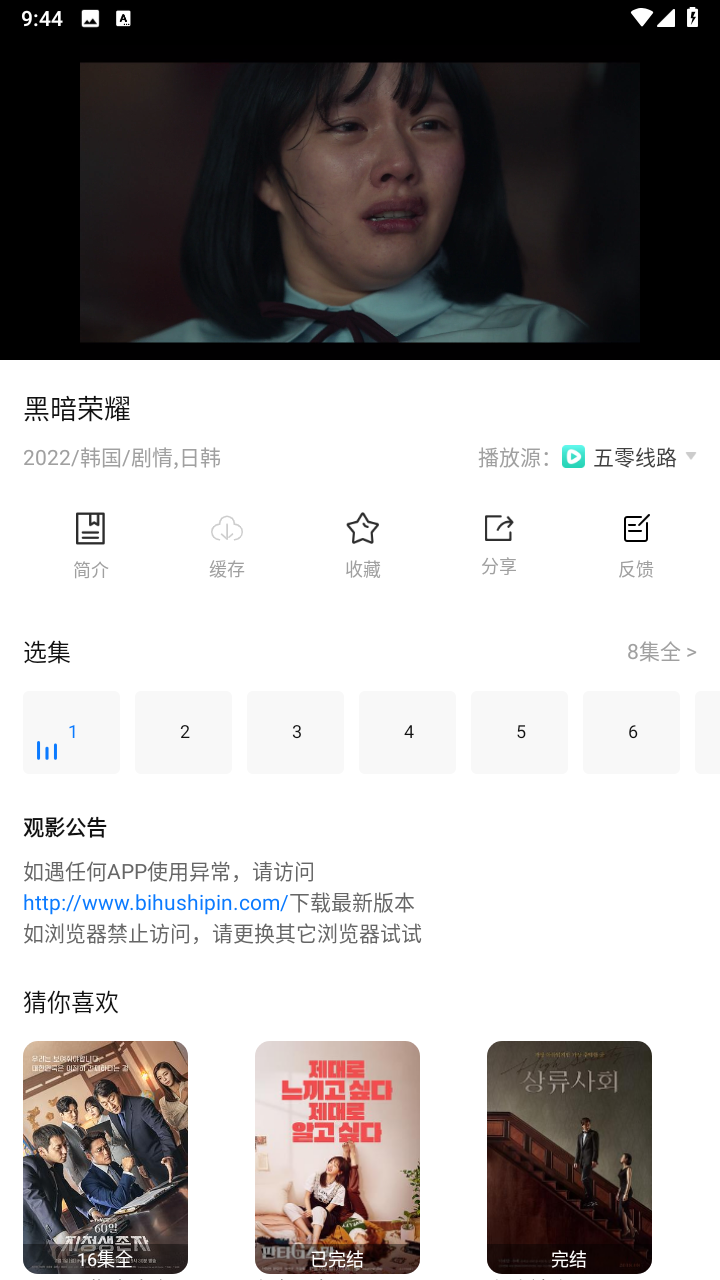Select episode 1
This screenshot has height=1280, width=720.
tap(71, 732)
